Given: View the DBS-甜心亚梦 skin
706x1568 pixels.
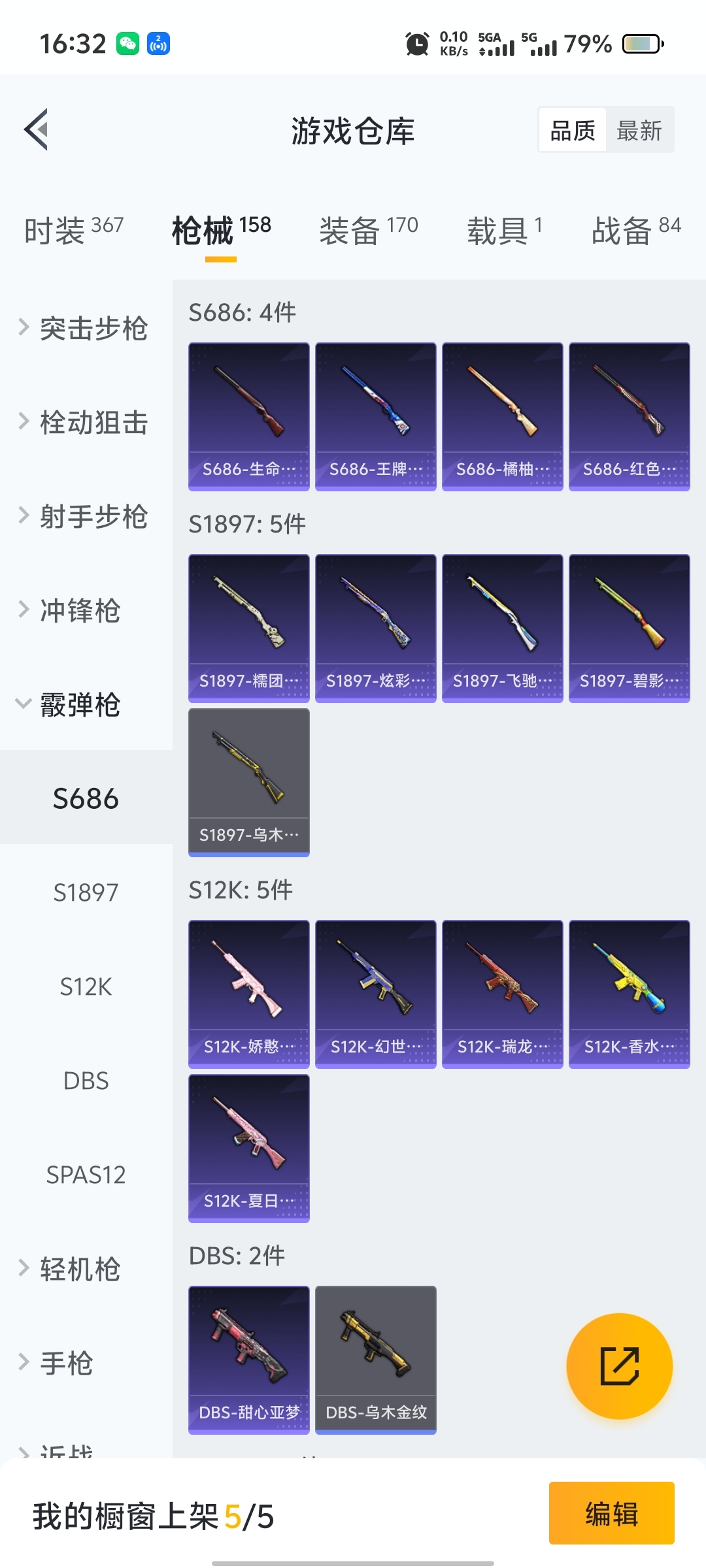Looking at the screenshot, I should tap(248, 1360).
